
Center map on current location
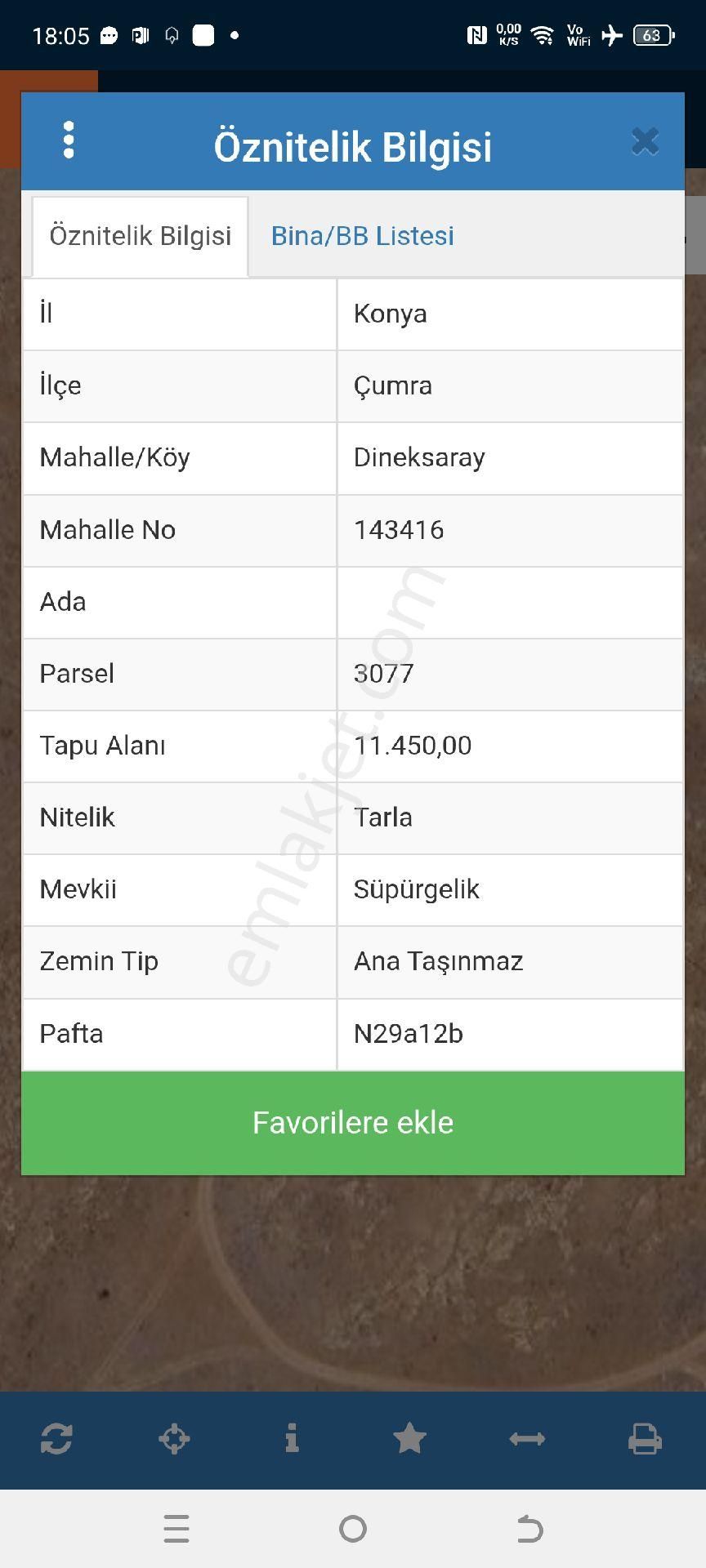[x=175, y=1439]
